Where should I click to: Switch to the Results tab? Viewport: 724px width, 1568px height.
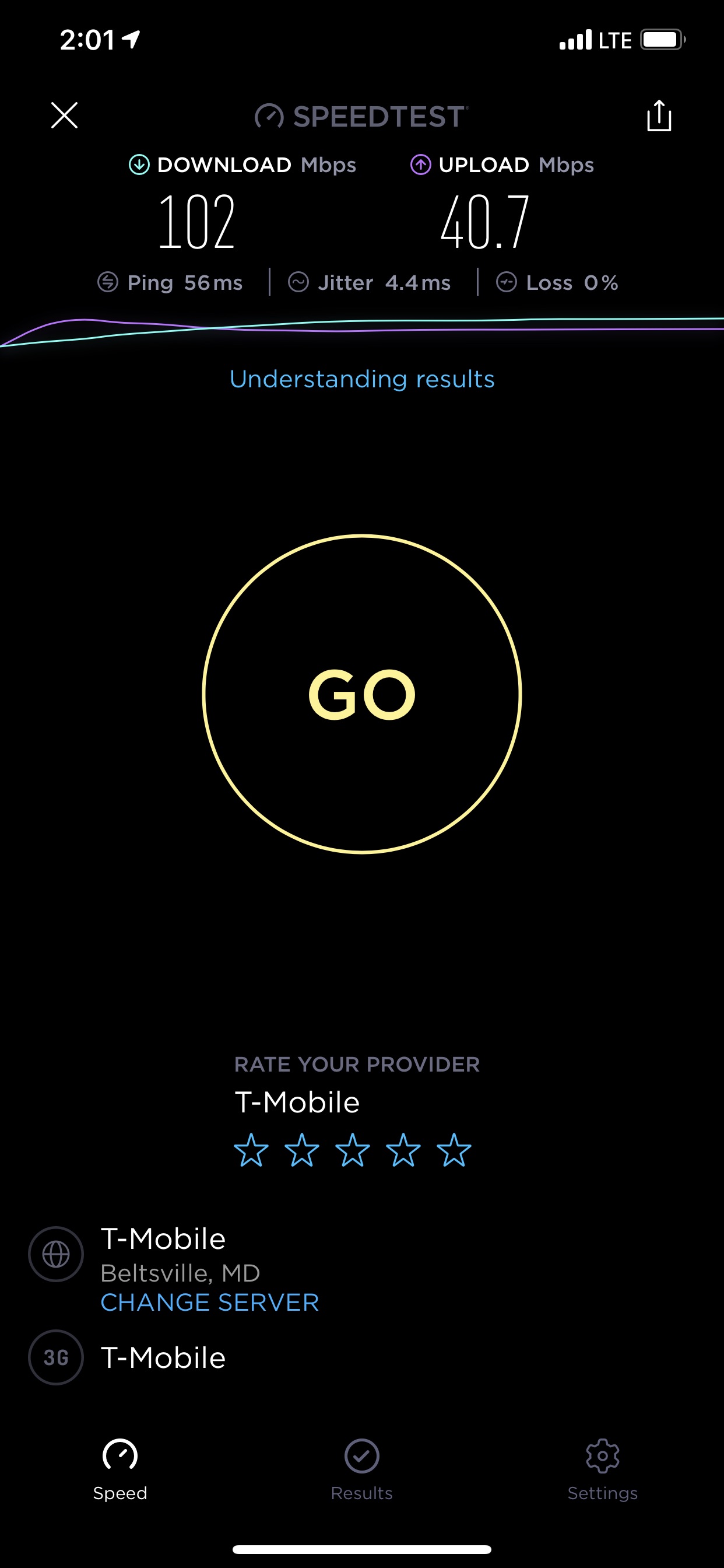pyautogui.click(x=362, y=1470)
